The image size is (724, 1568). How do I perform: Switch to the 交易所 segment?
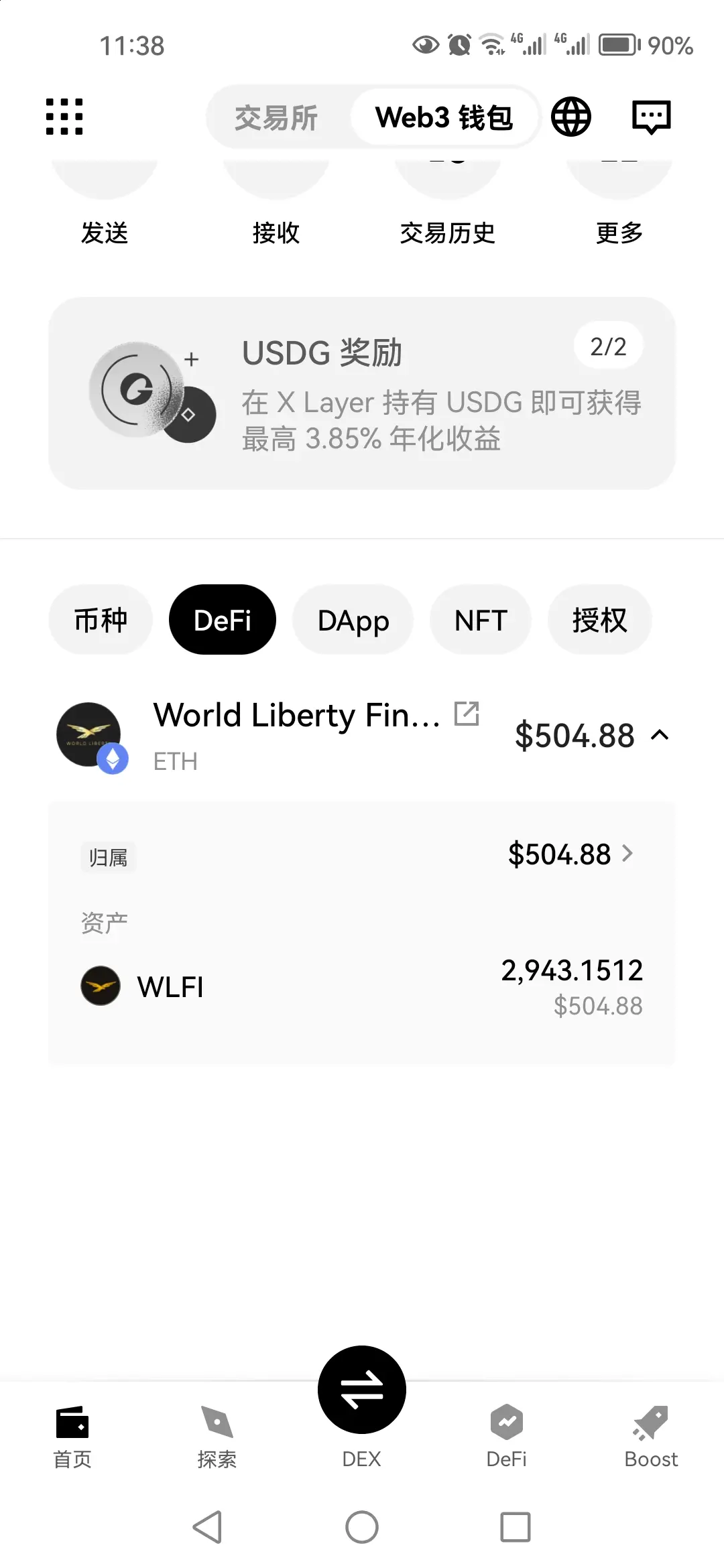(x=276, y=118)
